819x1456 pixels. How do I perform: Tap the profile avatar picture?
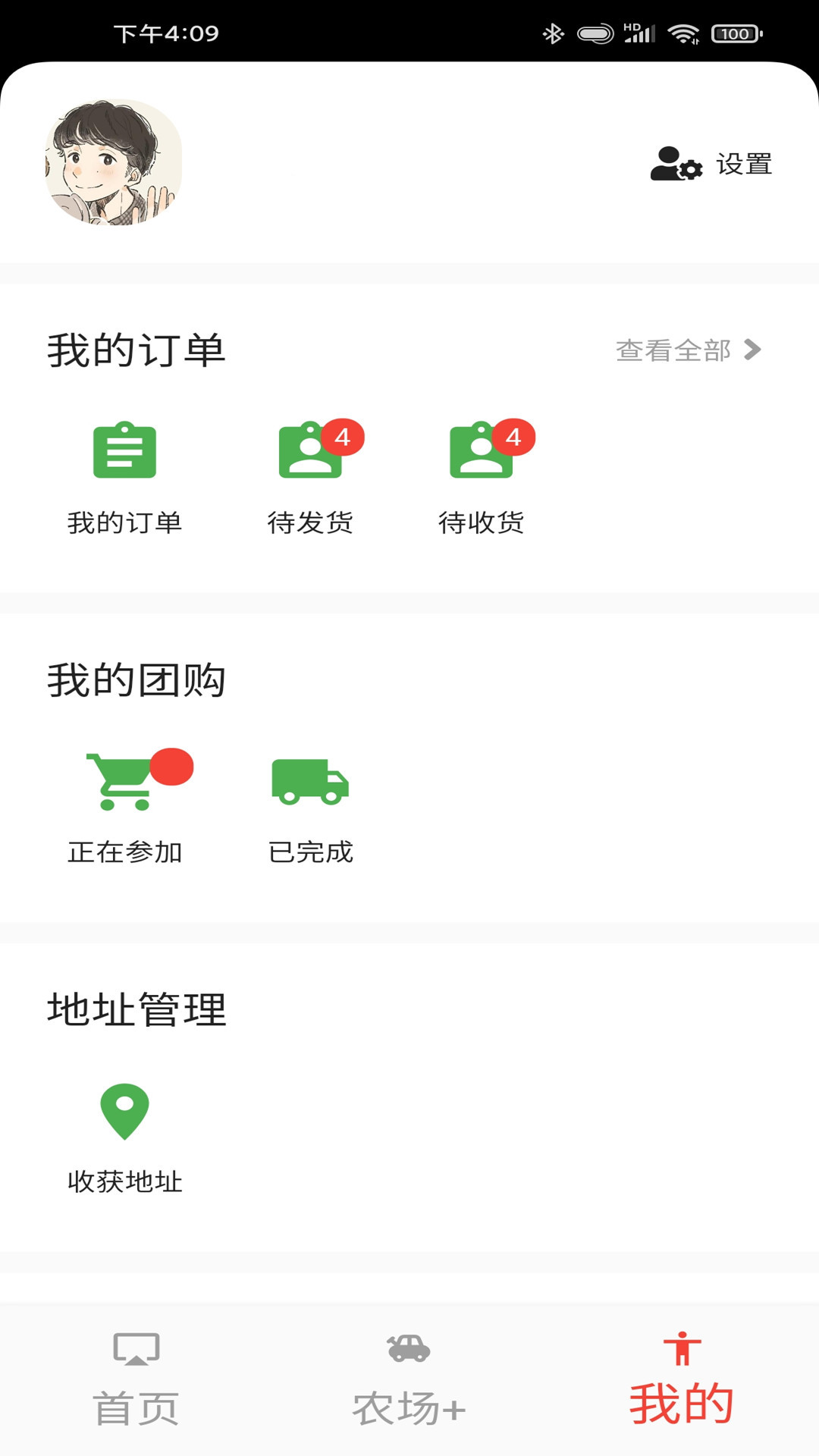click(x=114, y=162)
